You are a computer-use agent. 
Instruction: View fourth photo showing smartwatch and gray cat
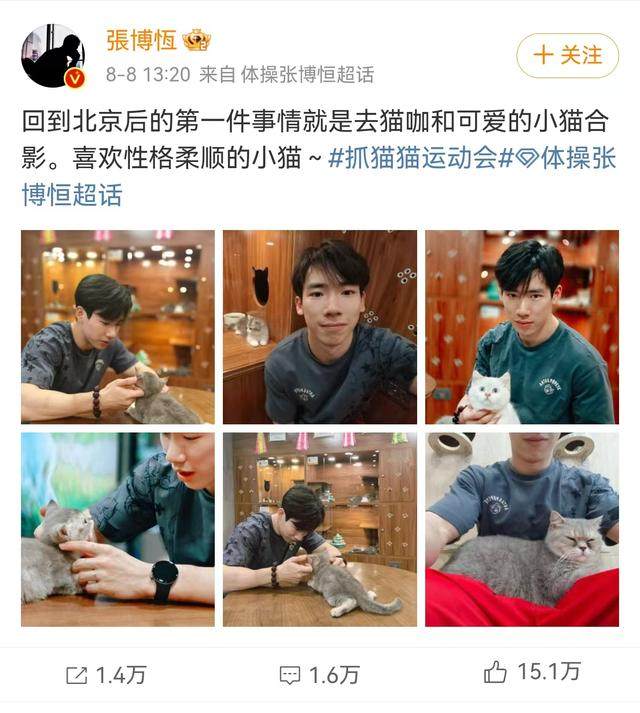pyautogui.click(x=118, y=529)
